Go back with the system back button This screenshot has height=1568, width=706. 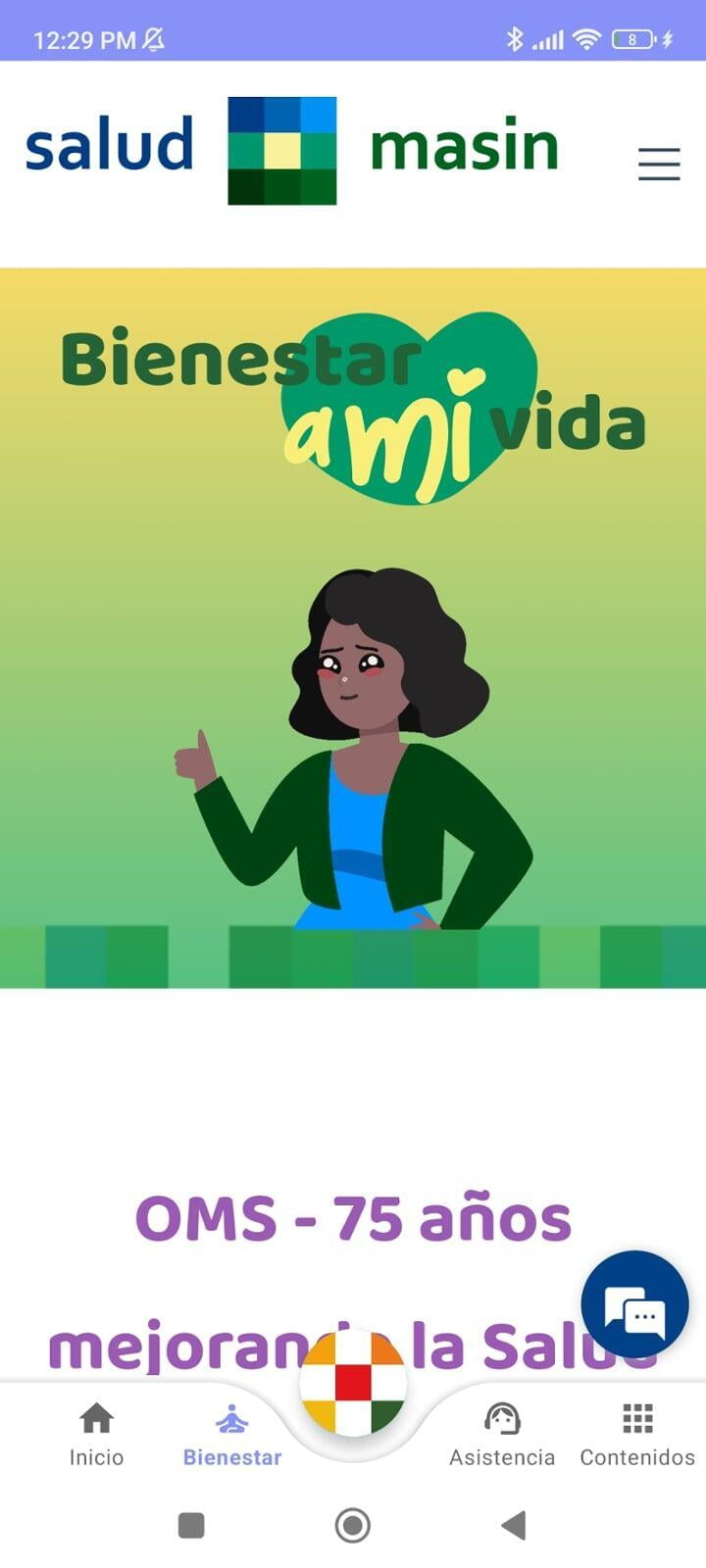[513, 1525]
